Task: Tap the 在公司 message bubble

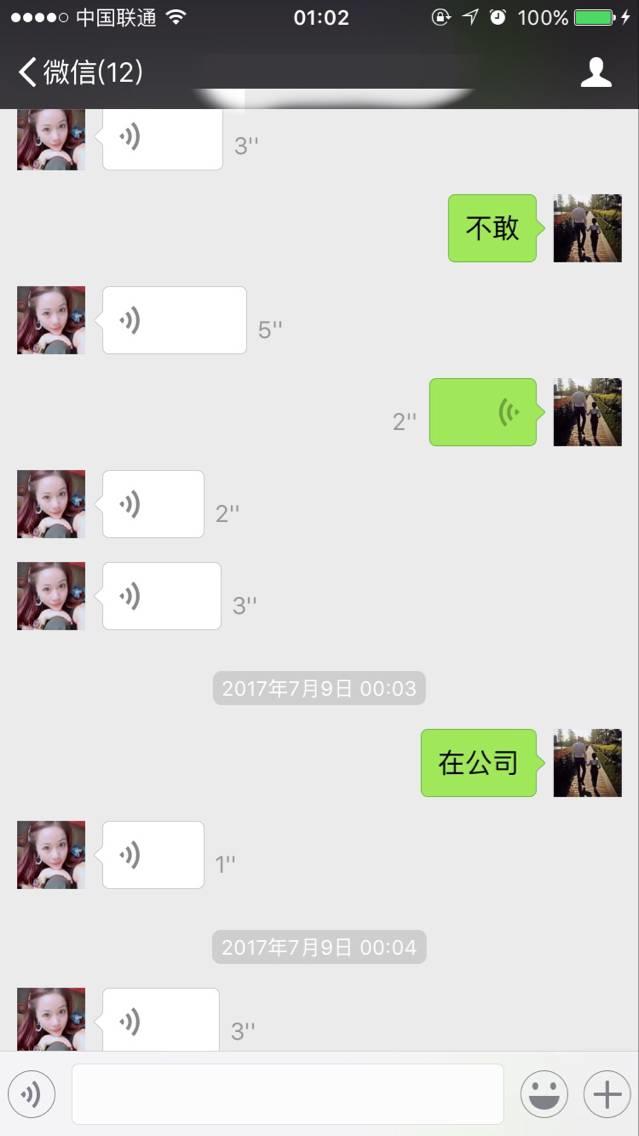Action: [x=479, y=763]
